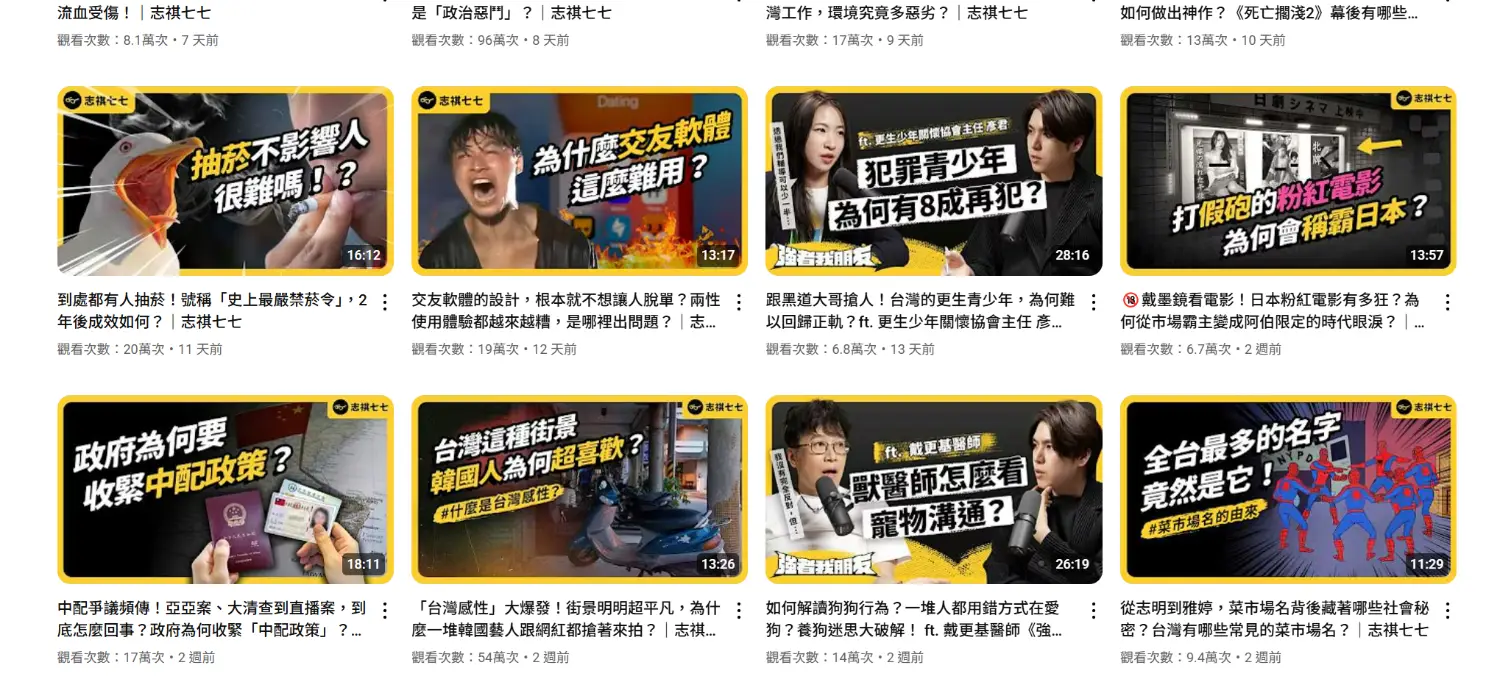Open more options for the 交友軟體的設計 video
This screenshot has height=682, width=1500.
pos(739,302)
